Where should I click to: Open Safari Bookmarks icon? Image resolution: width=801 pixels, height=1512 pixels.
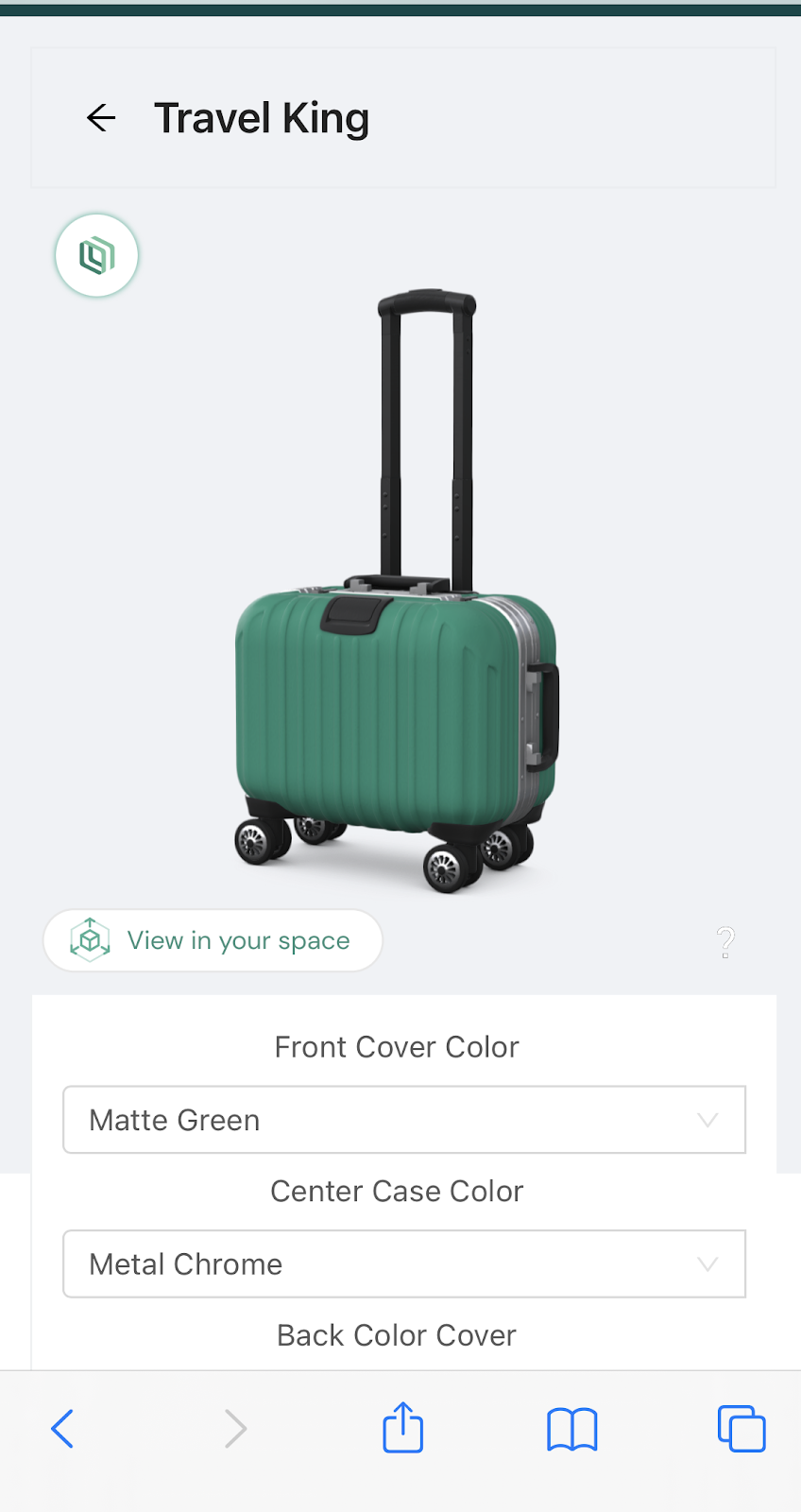click(571, 1429)
